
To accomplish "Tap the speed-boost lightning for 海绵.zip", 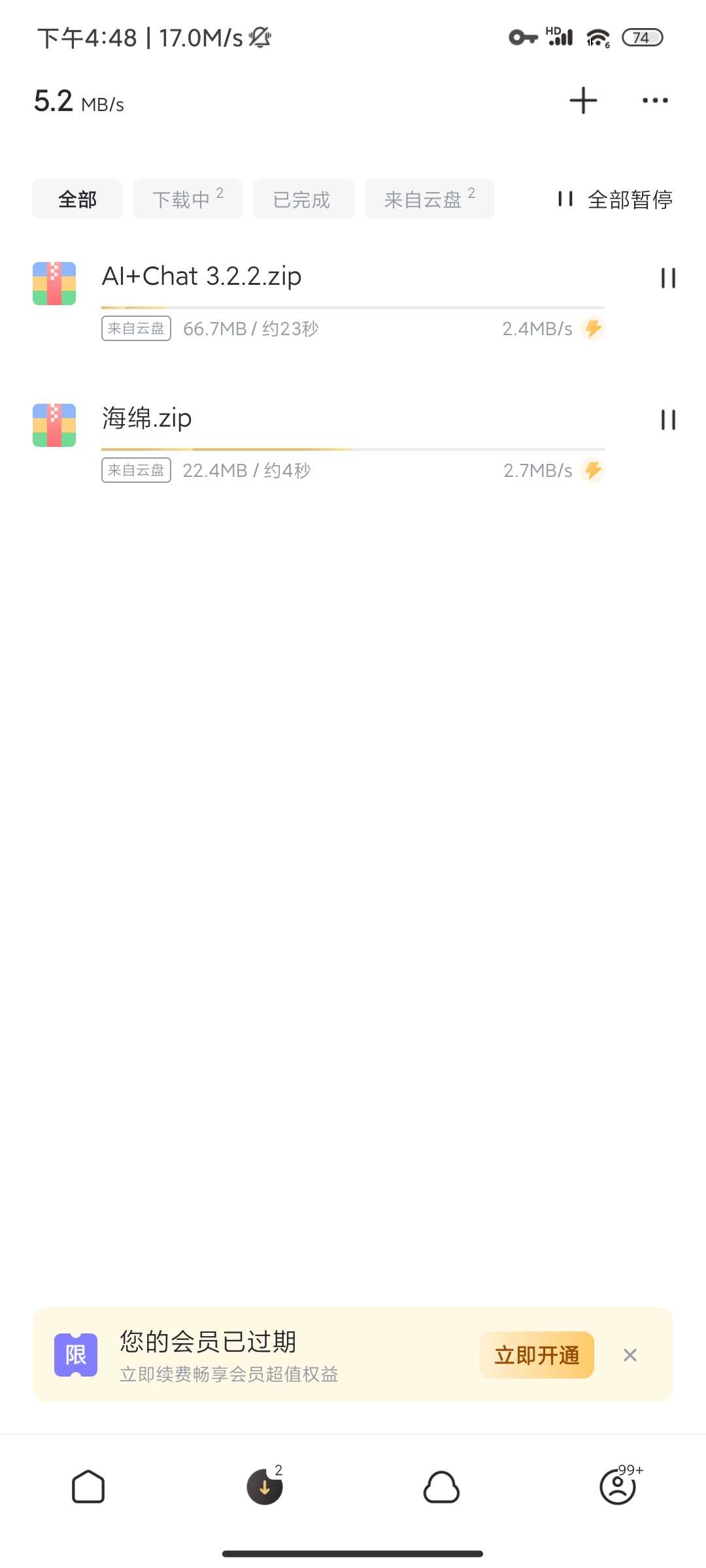I will click(593, 470).
